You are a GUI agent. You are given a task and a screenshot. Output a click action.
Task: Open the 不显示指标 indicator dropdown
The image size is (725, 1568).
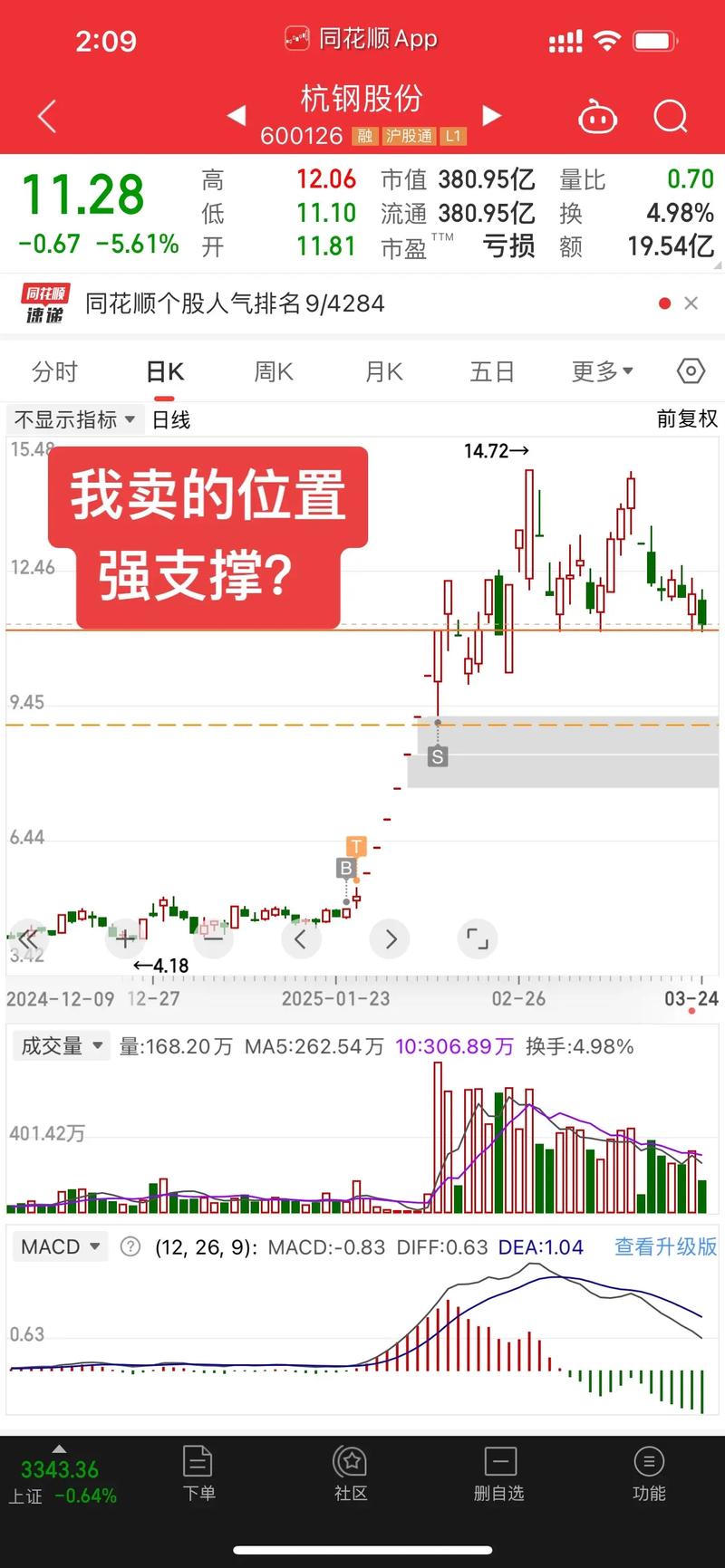pyautogui.click(x=72, y=419)
